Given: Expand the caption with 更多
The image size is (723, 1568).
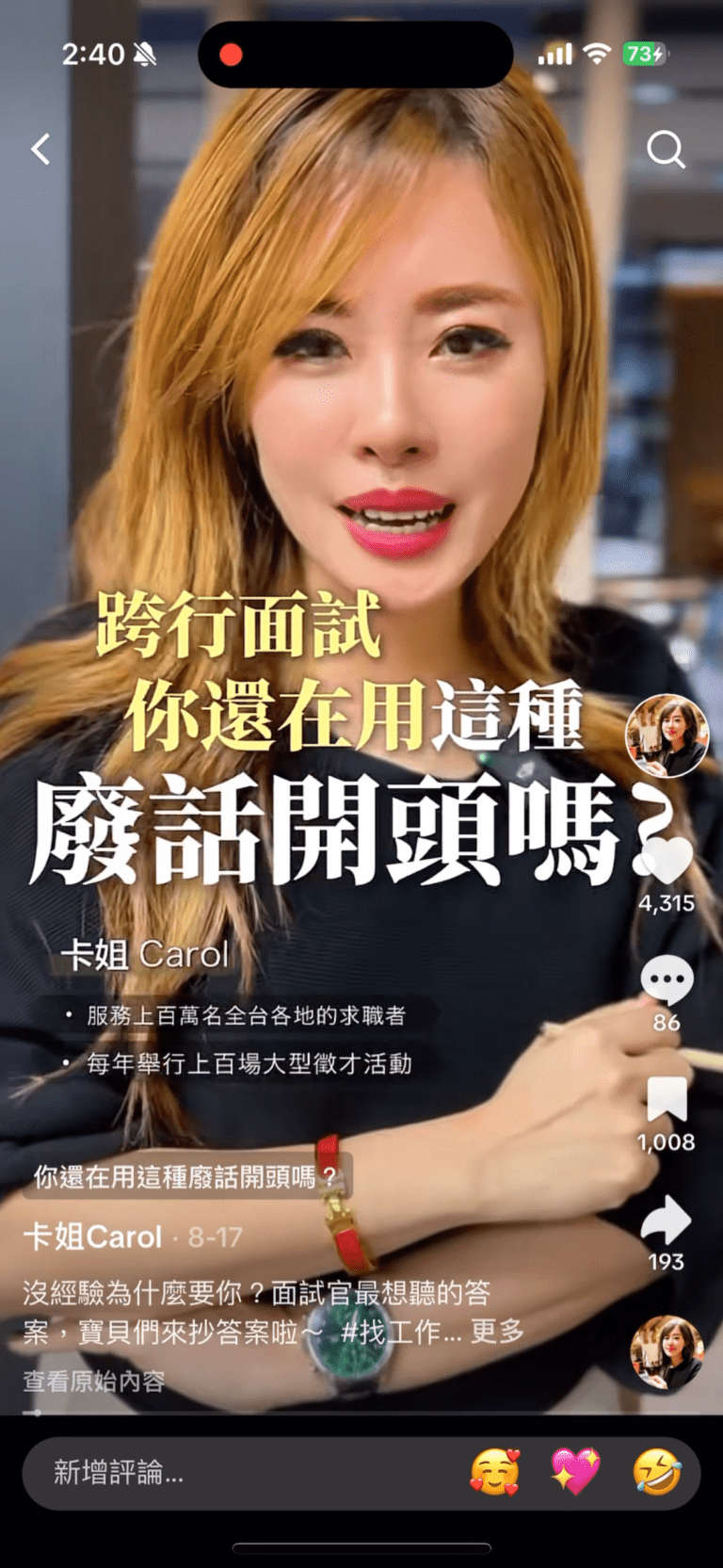Looking at the screenshot, I should tap(497, 1332).
